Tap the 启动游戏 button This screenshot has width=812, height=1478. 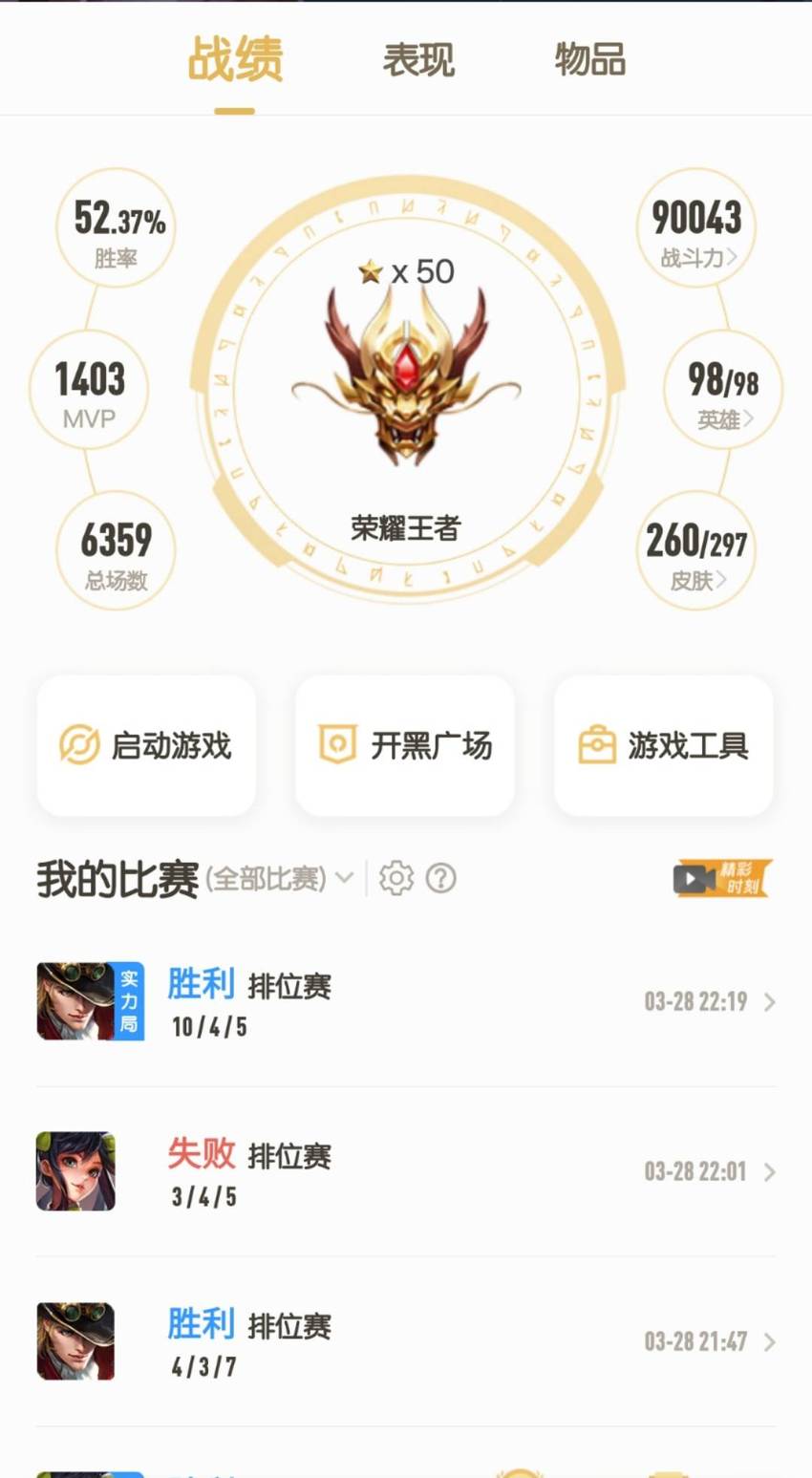[146, 745]
